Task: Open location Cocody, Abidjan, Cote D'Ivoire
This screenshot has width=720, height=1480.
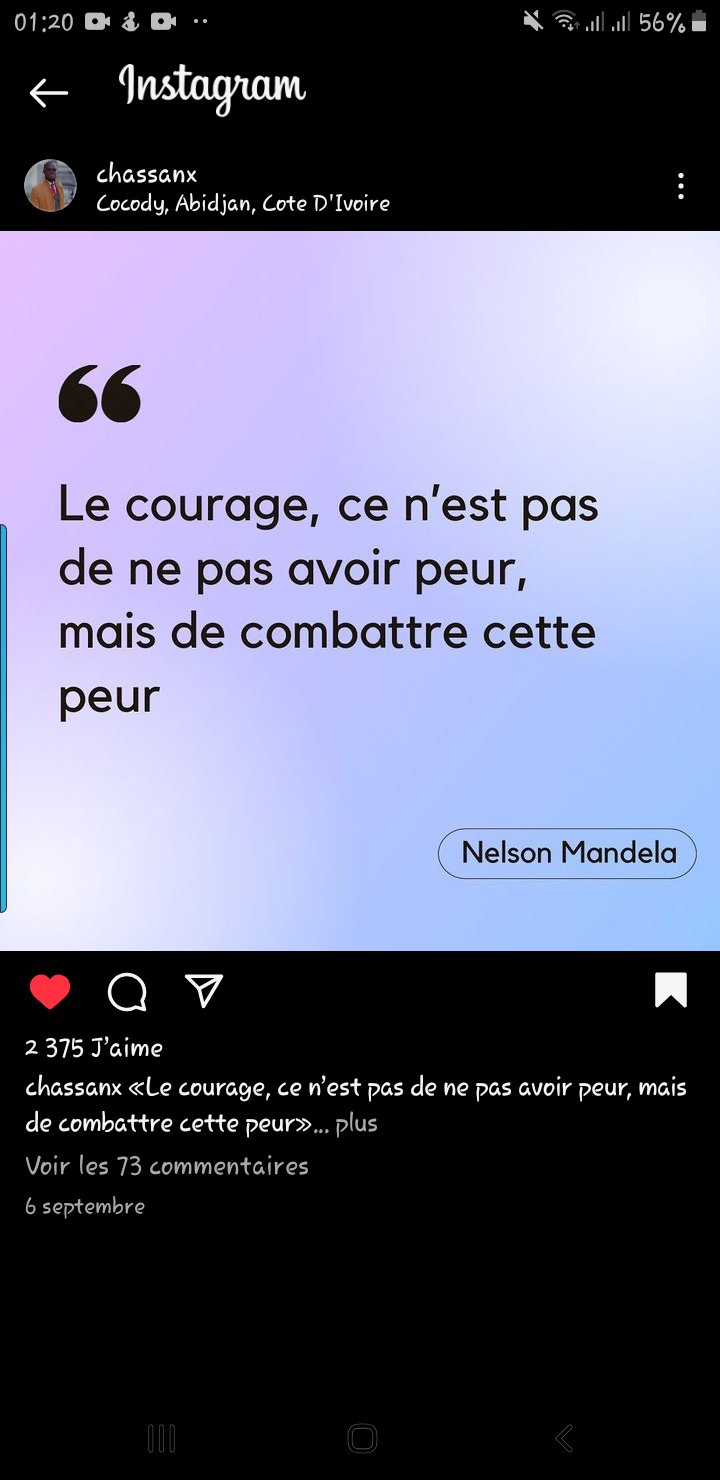Action: click(243, 204)
